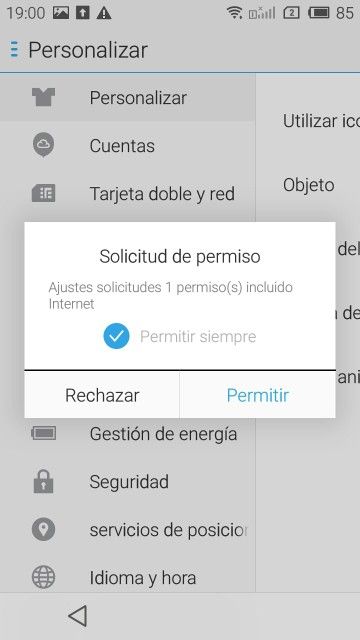The image size is (360, 640).
Task: Tap Rechazar to deny the permission
Action: (x=102, y=395)
